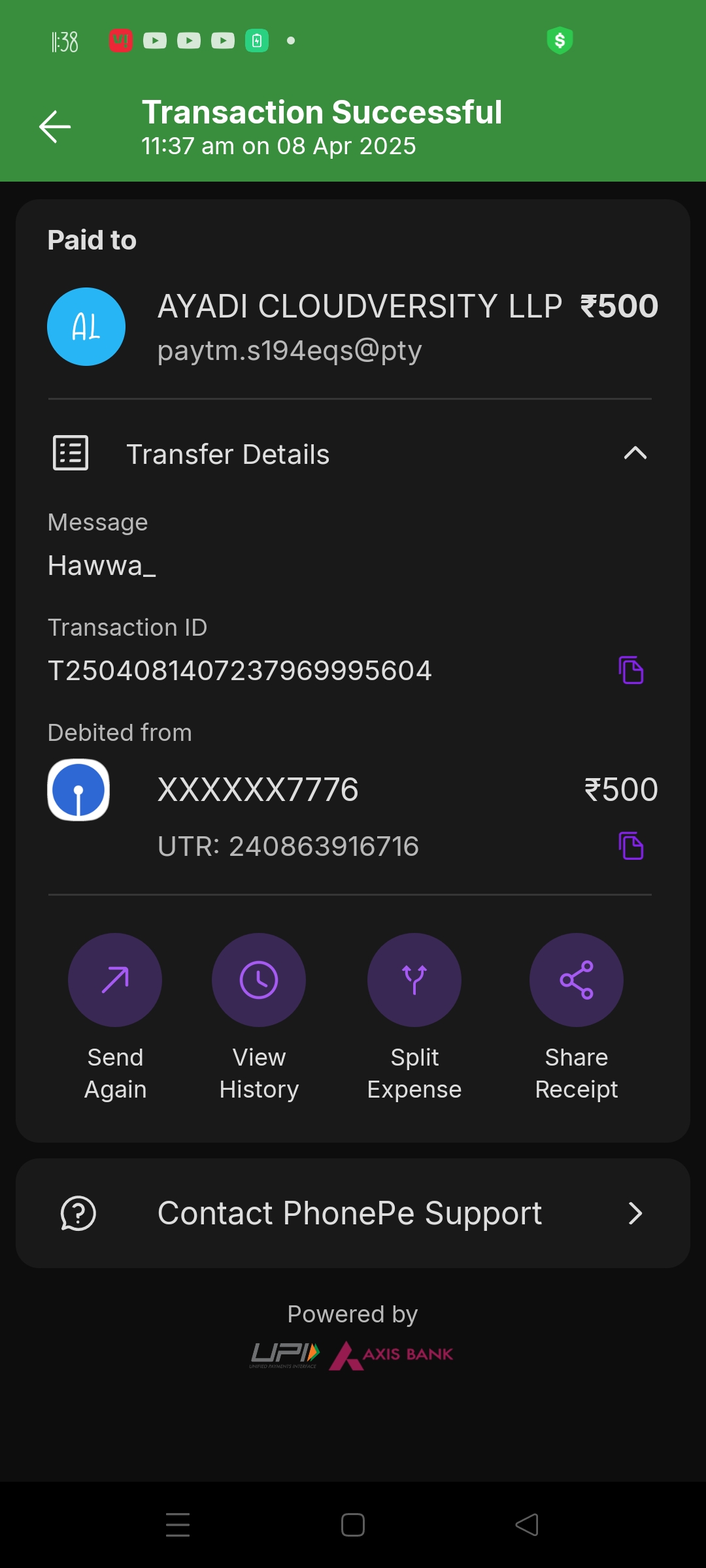Copy the Transaction ID
Image resolution: width=706 pixels, height=1568 pixels.
[x=631, y=670]
